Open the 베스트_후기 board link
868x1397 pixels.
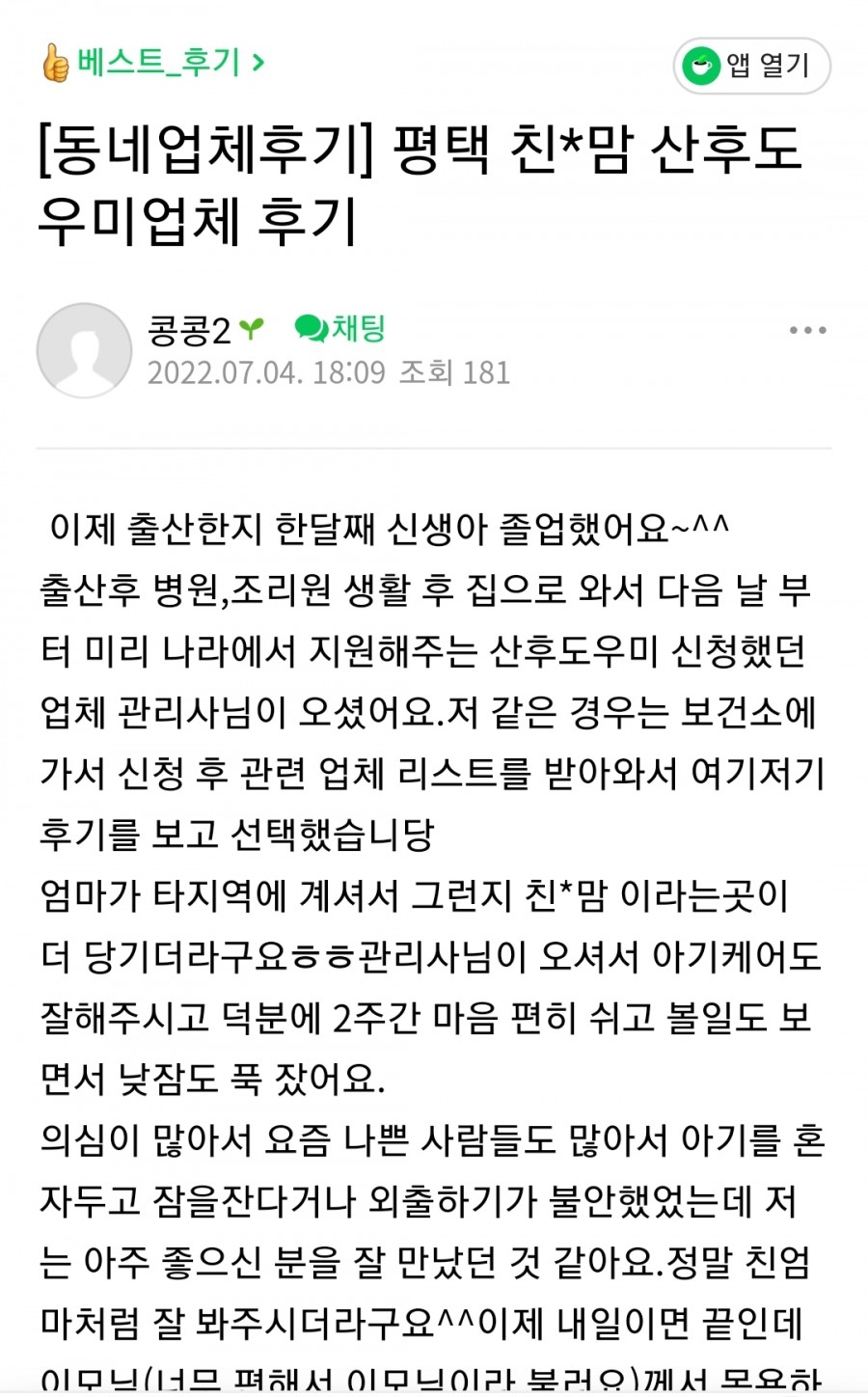156,64
